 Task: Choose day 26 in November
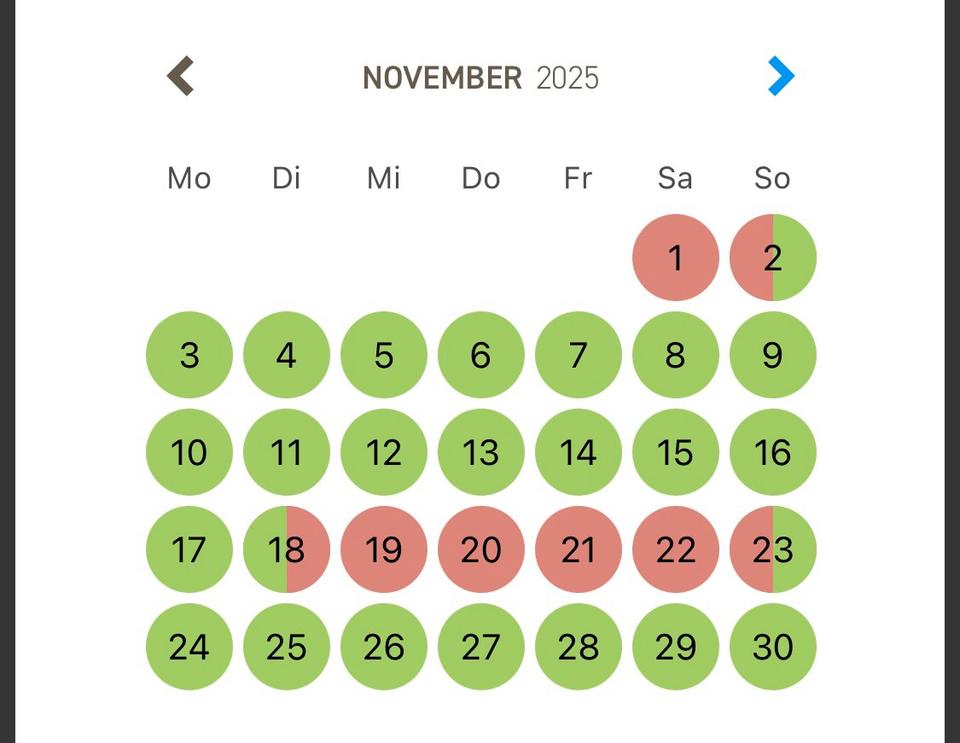pos(384,646)
